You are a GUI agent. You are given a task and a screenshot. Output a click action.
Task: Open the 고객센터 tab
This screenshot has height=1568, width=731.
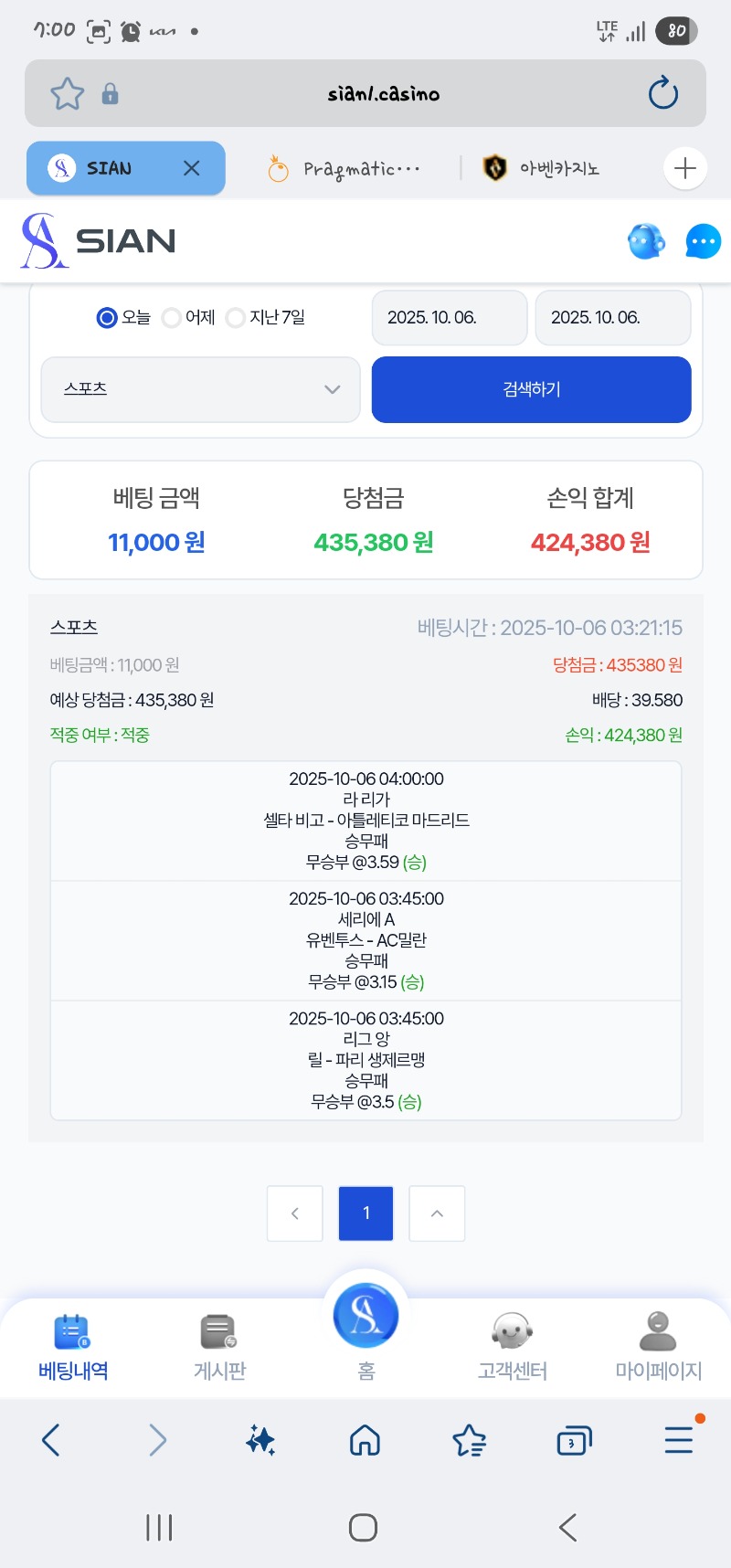pos(512,1346)
